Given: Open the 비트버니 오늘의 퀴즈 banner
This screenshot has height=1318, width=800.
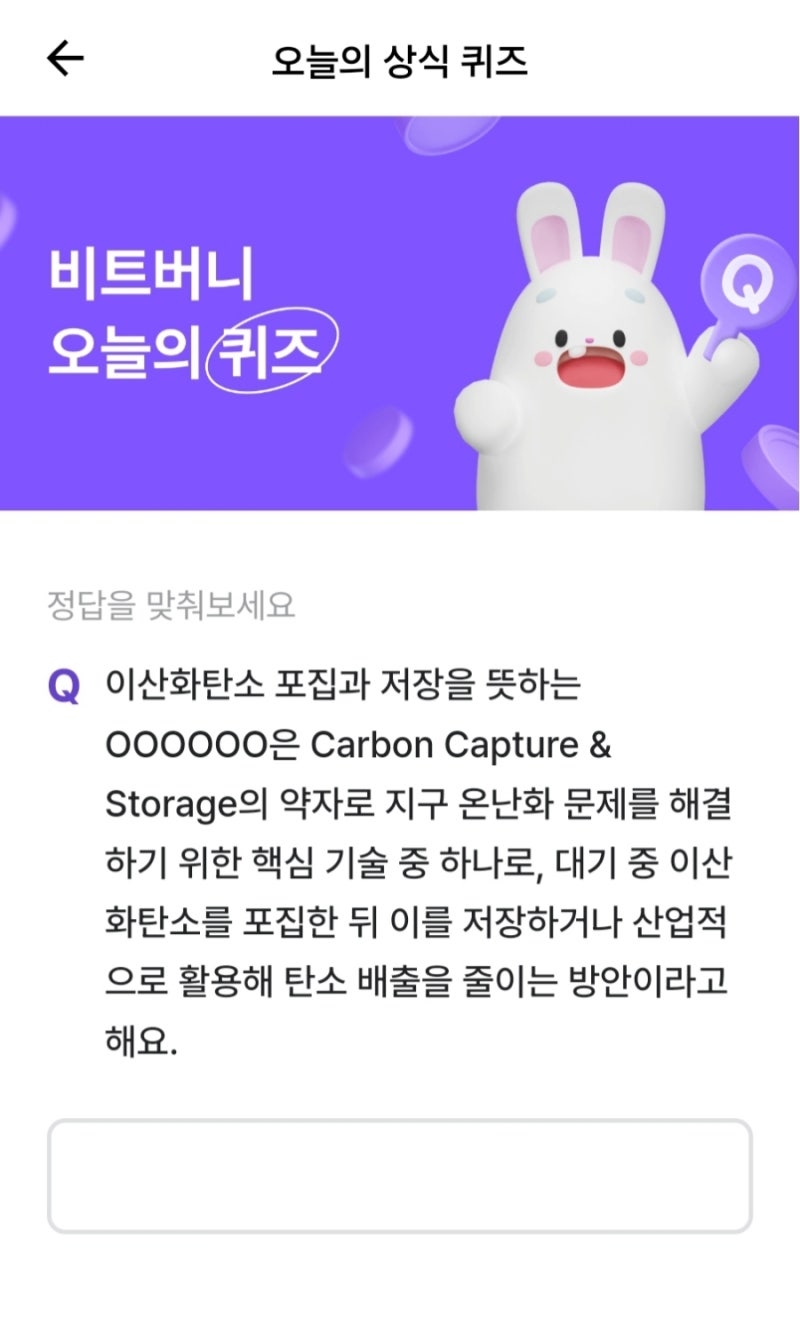Looking at the screenshot, I should (400, 310).
